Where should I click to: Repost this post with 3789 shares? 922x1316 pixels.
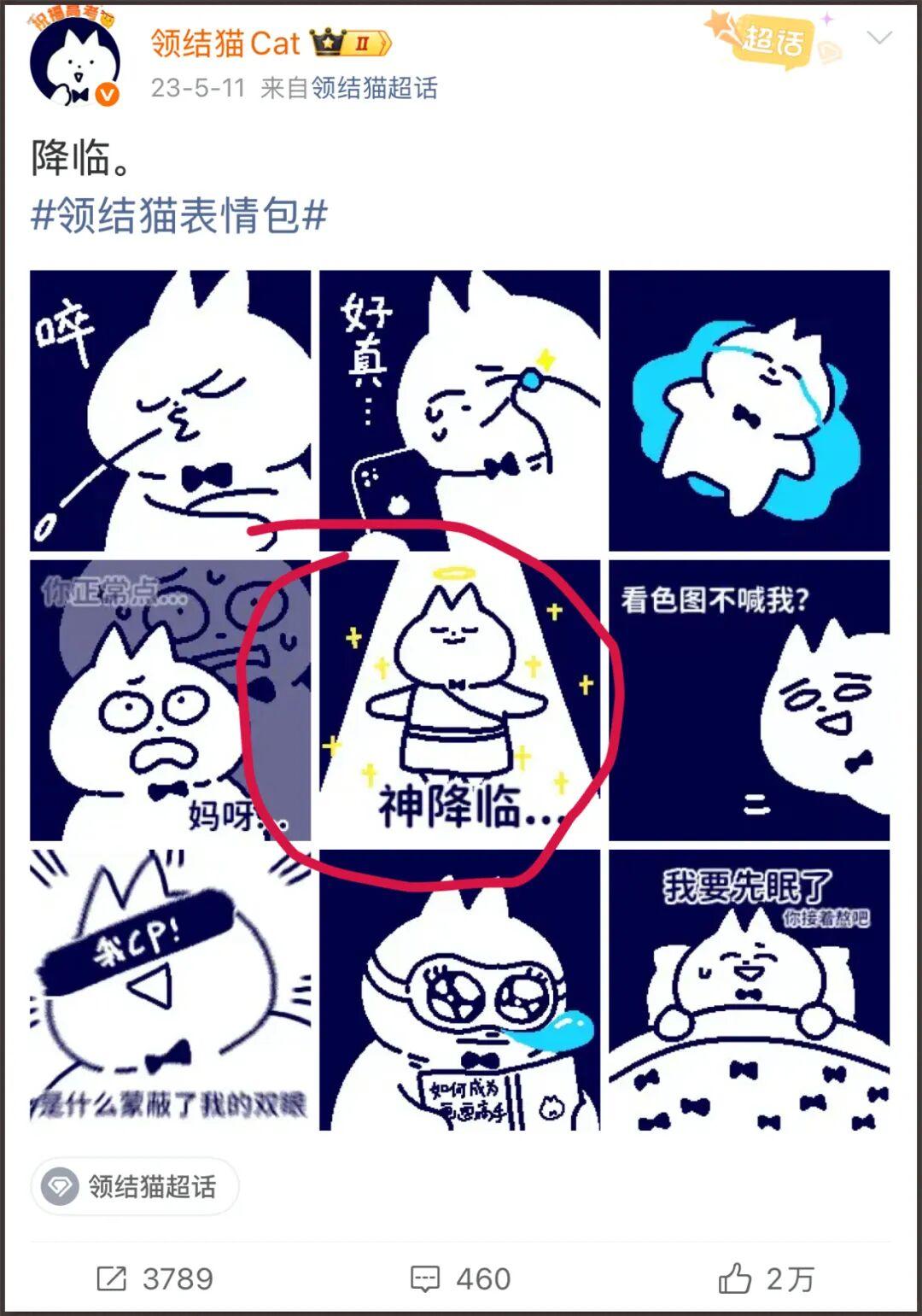155,1278
